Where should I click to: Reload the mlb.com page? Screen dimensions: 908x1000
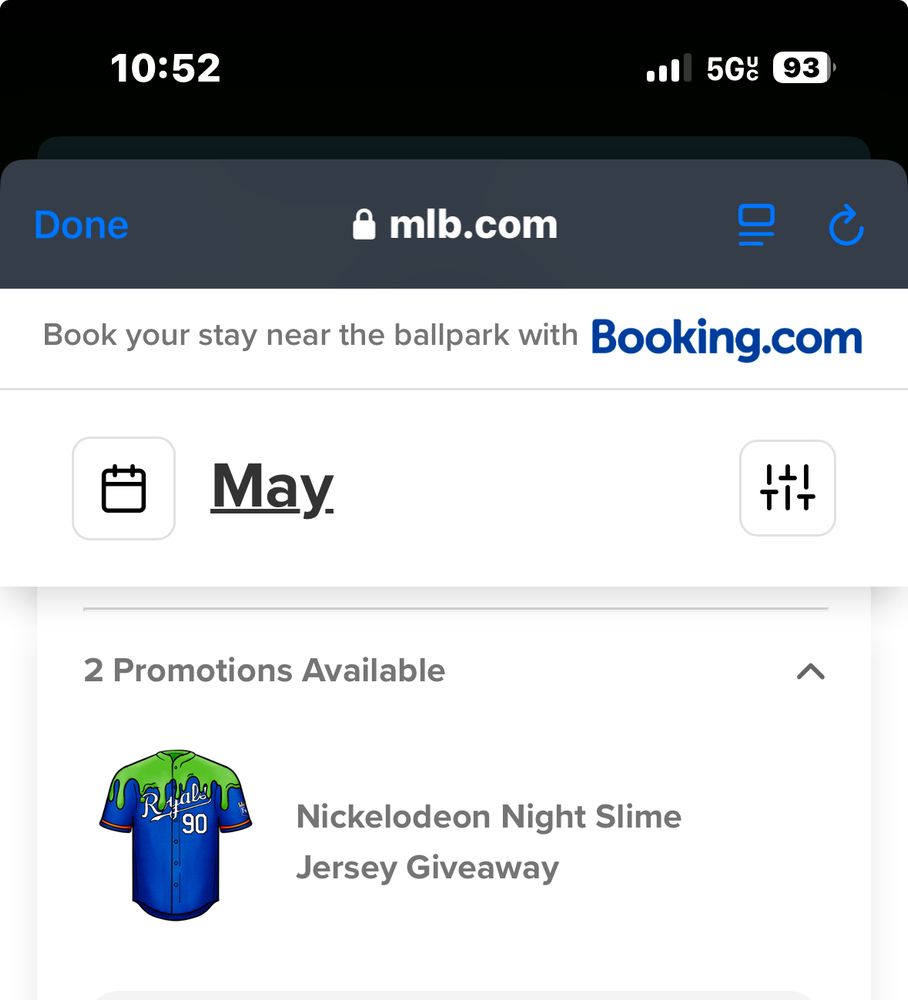click(846, 226)
